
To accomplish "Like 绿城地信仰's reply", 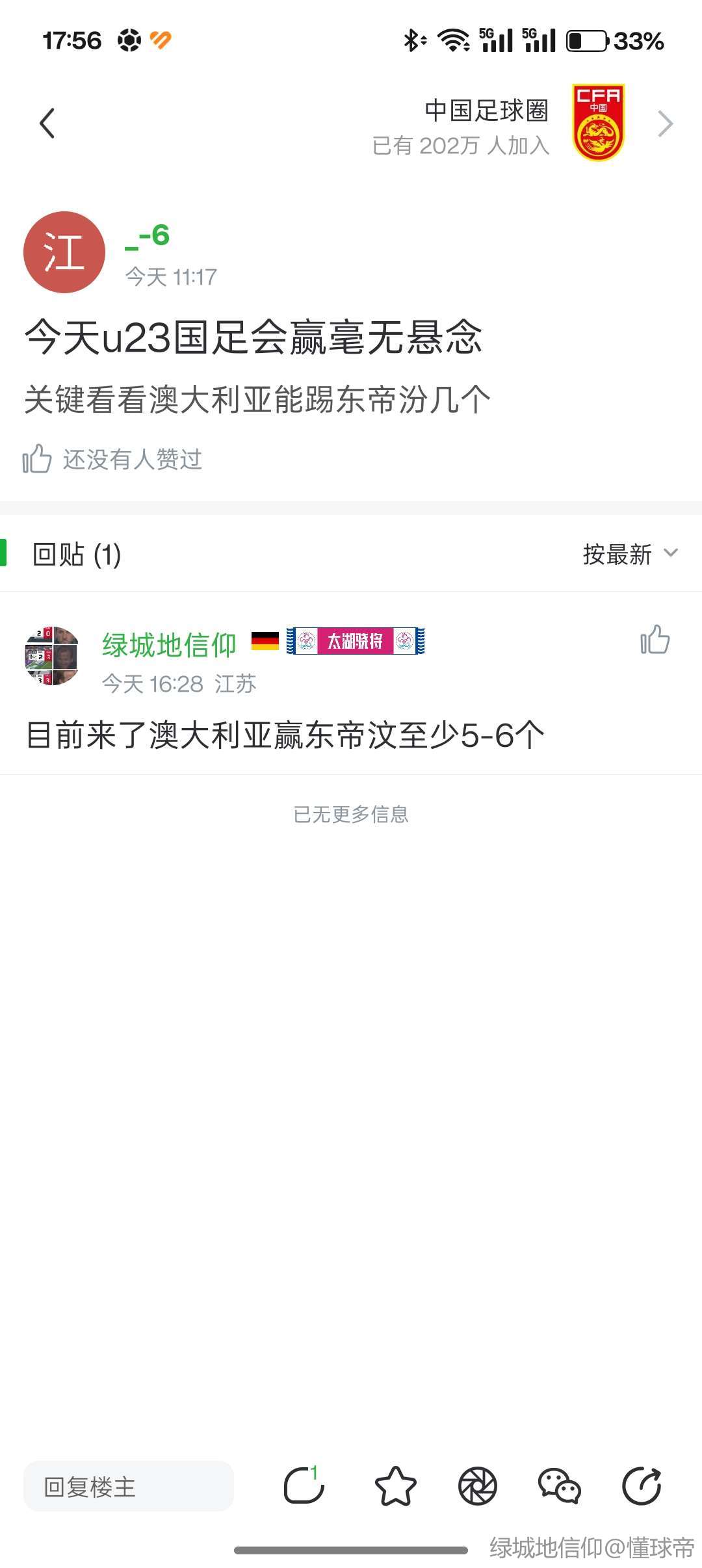I will 655,640.
